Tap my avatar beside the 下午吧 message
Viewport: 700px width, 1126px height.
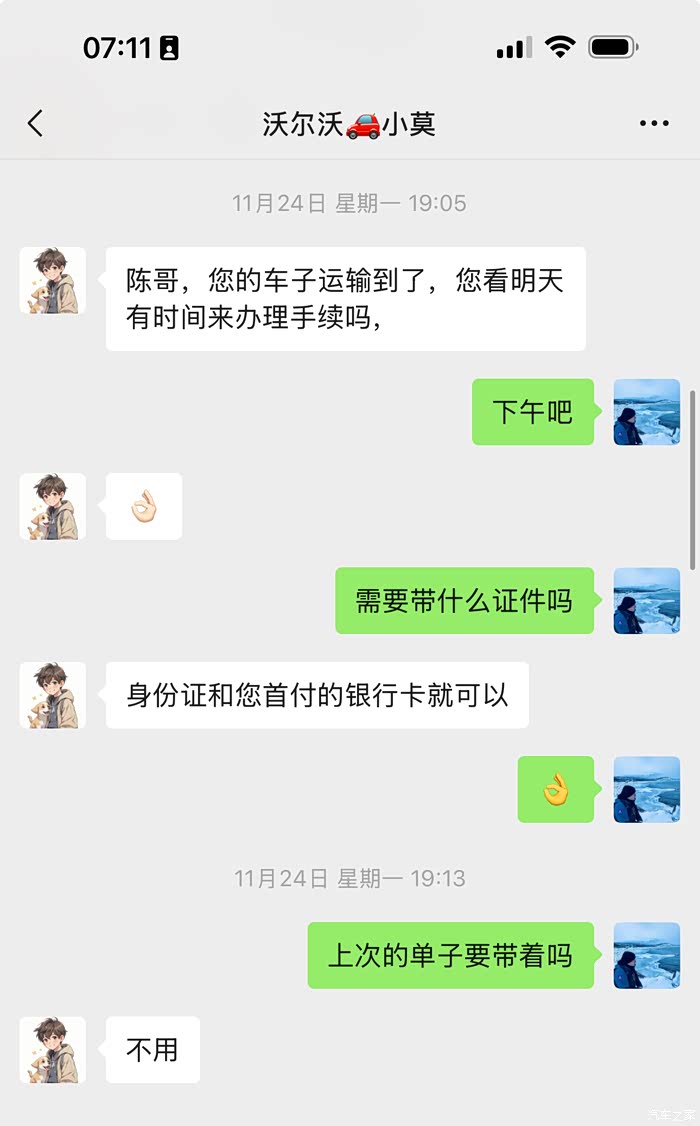646,412
